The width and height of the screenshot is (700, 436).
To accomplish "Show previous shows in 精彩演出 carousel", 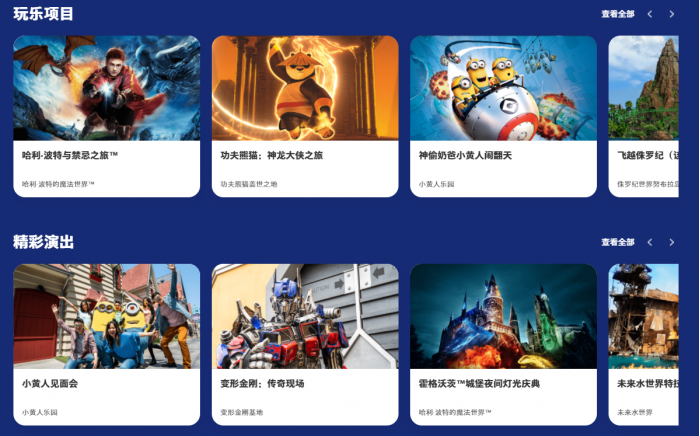I will click(x=650, y=242).
